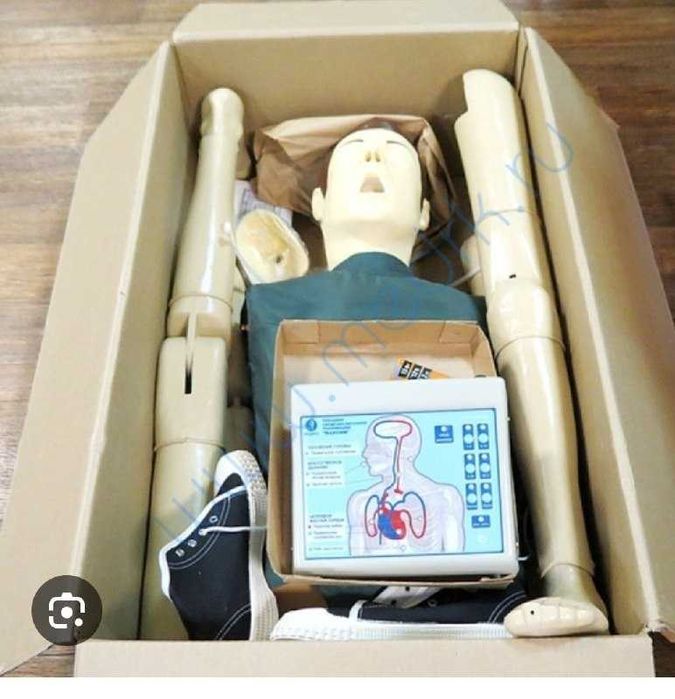675x699 pixels.
Task: Search this image with Google Lens
Action: tap(66, 610)
